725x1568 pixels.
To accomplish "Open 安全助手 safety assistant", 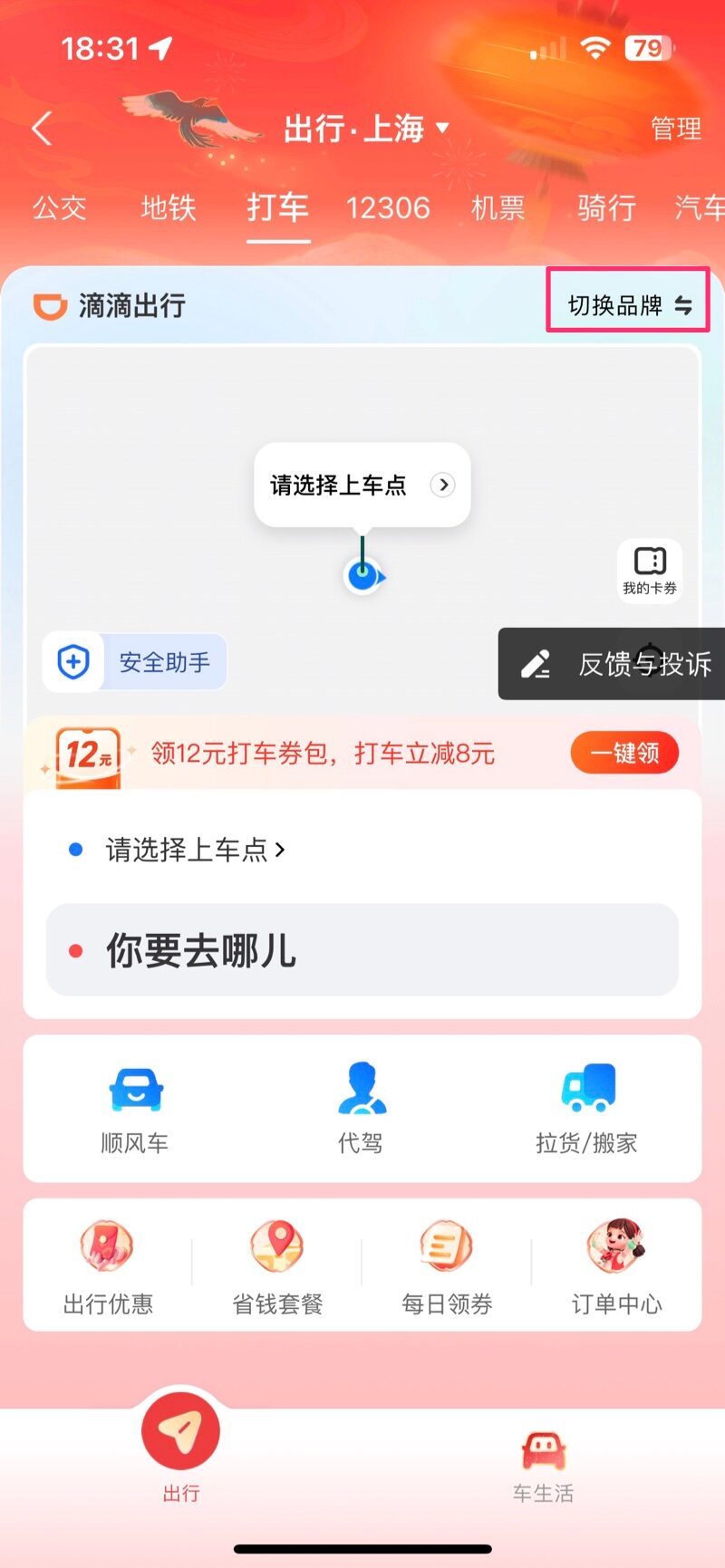I will point(135,662).
